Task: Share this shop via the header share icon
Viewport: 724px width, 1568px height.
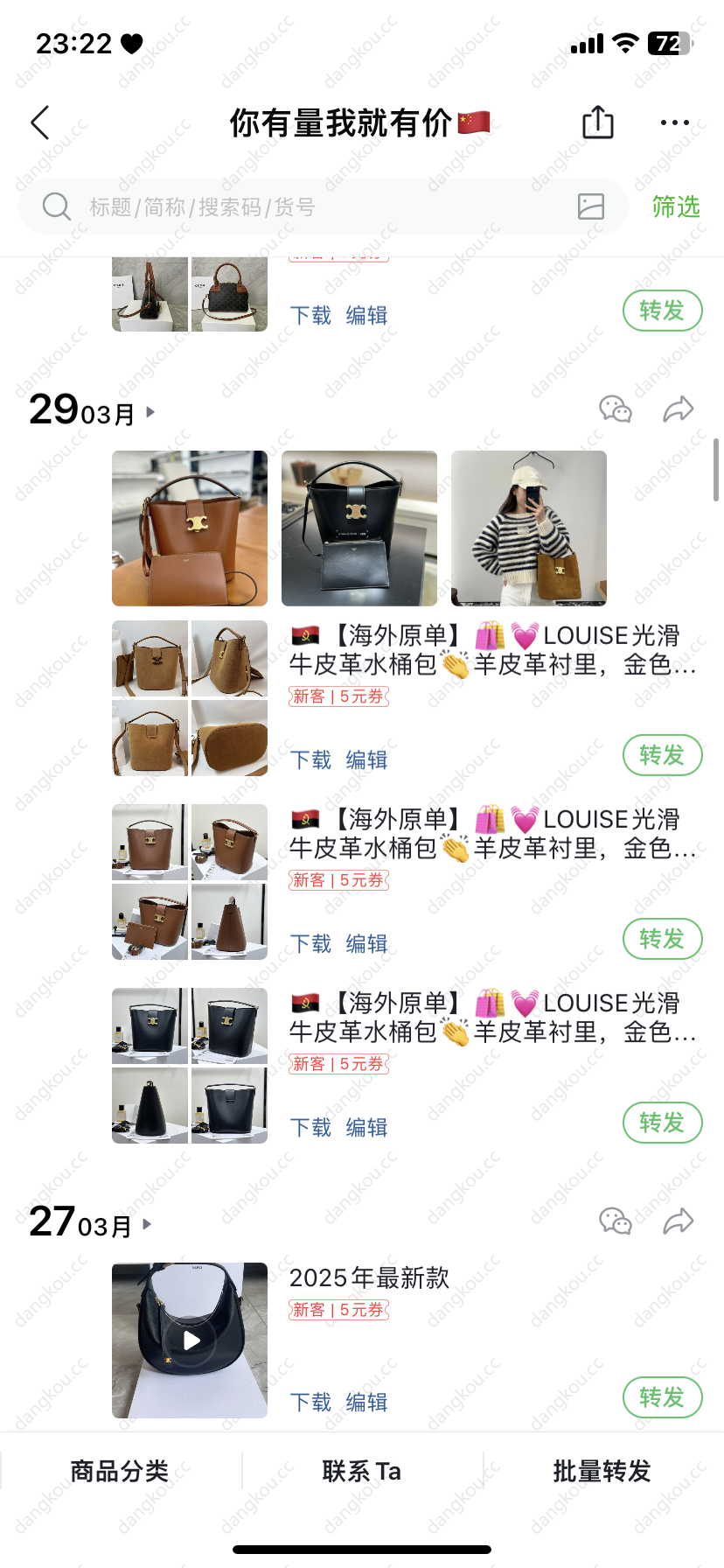Action: pos(598,122)
